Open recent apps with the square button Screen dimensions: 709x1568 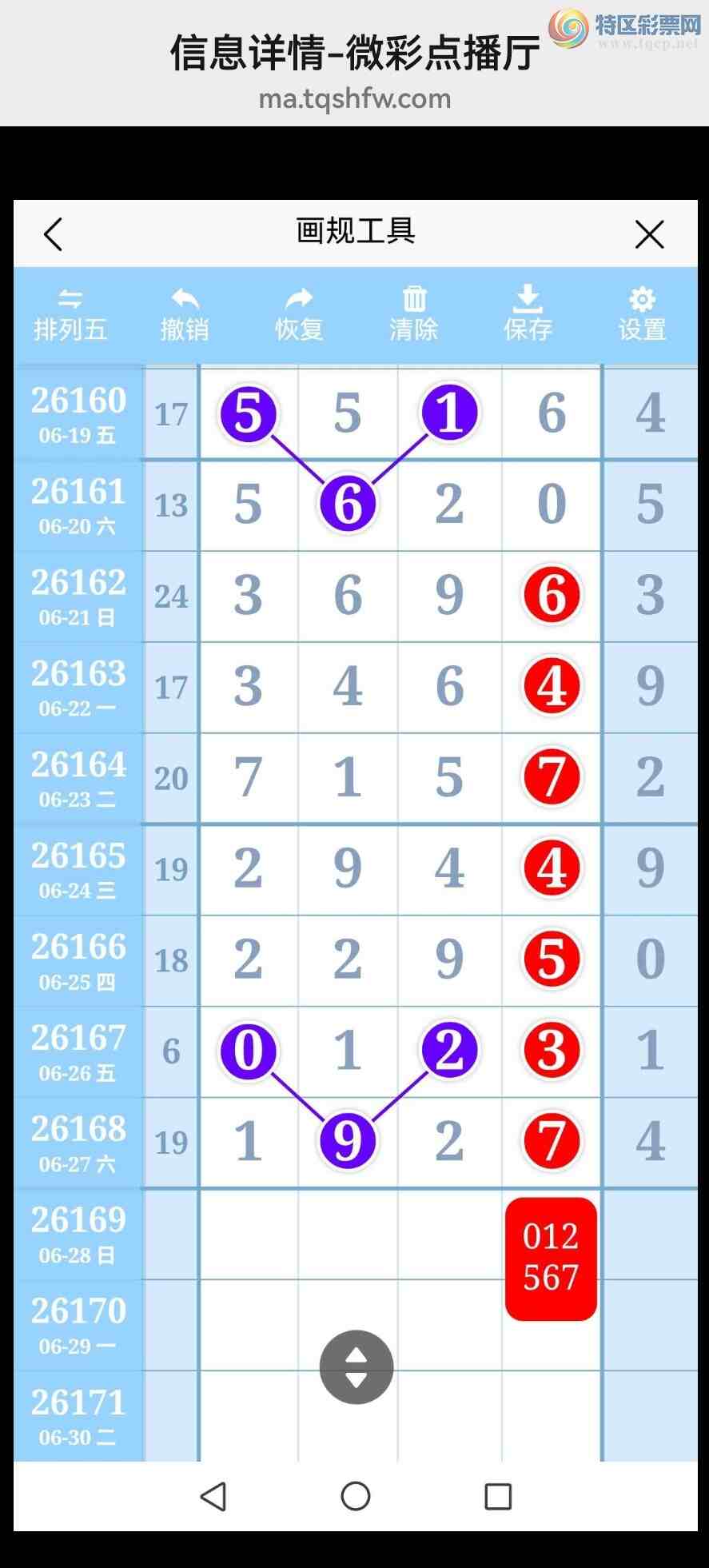tap(498, 1496)
